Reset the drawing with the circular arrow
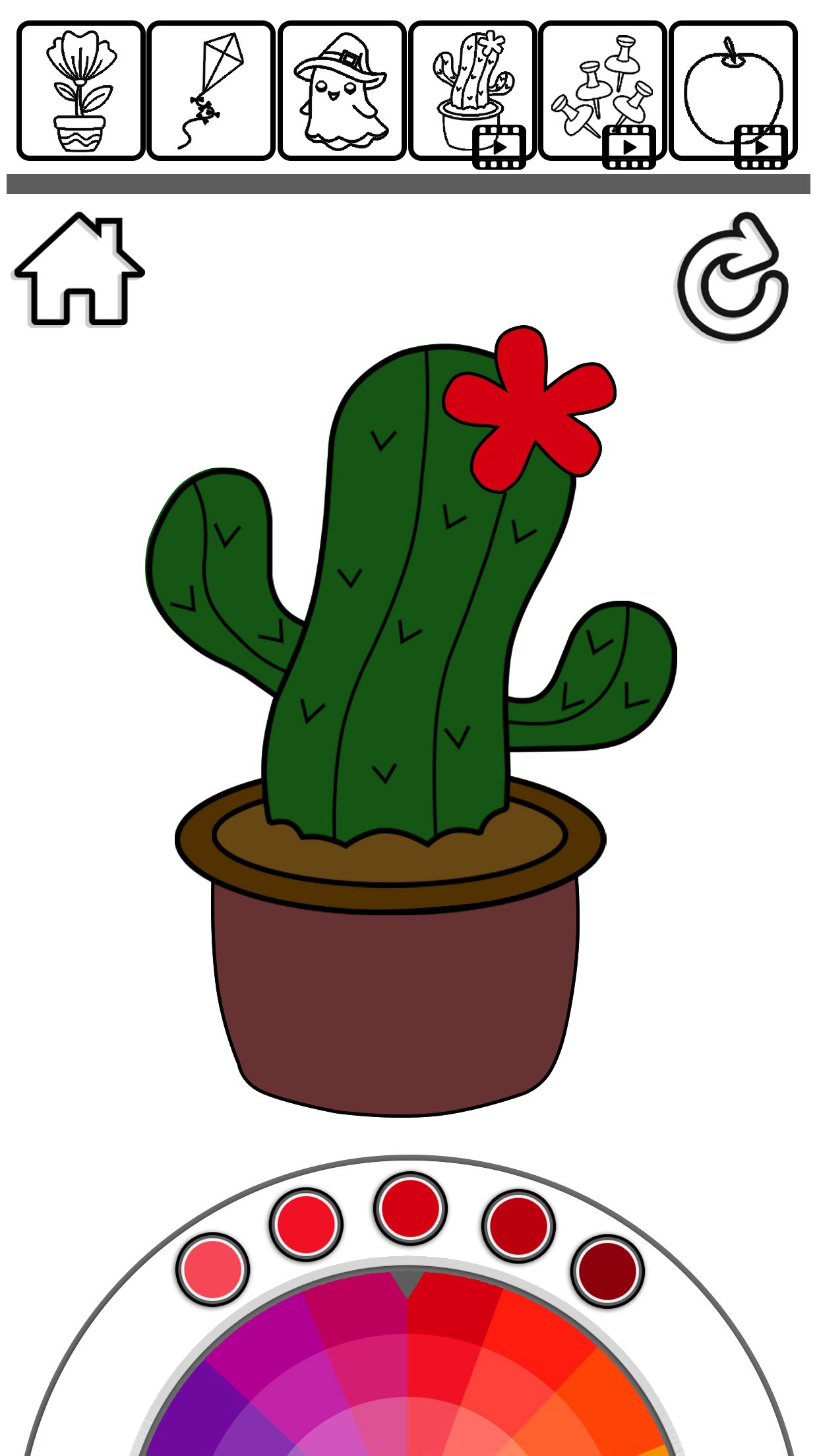The image size is (819, 1456). pos(733,277)
